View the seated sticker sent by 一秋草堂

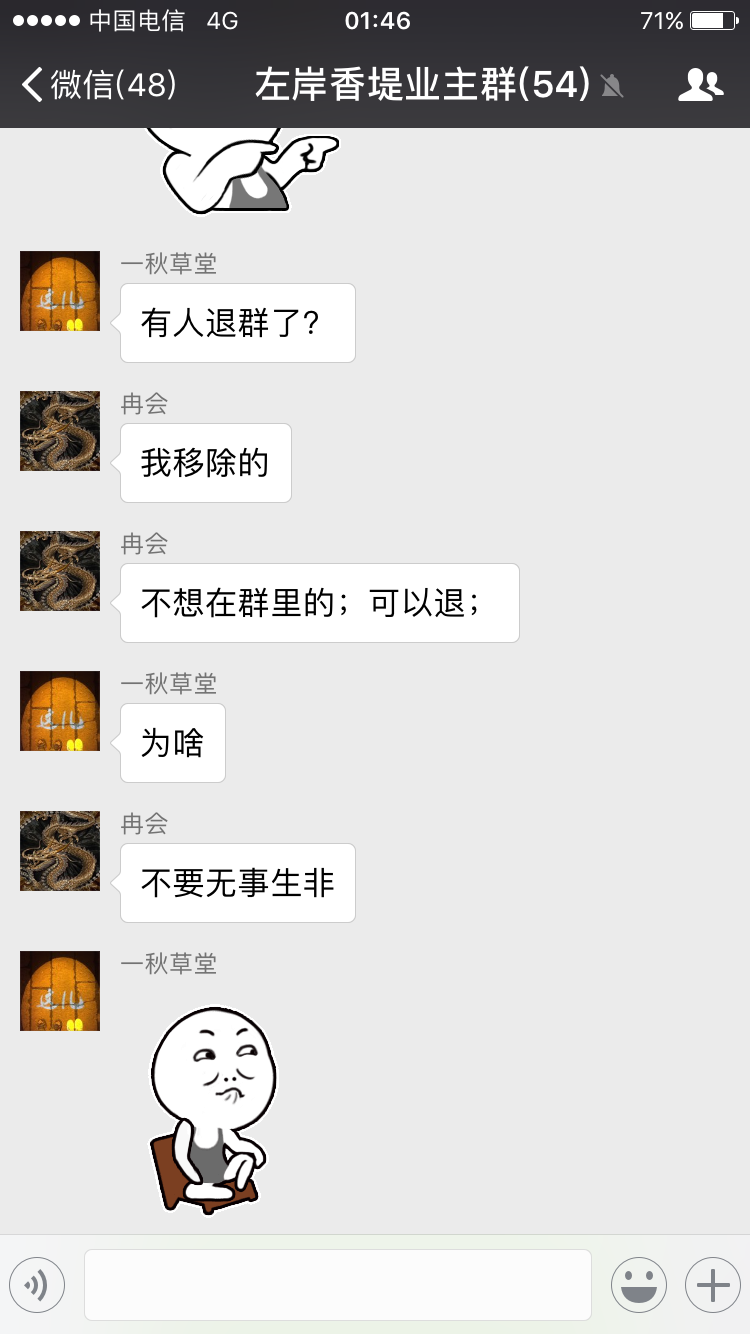point(212,1110)
